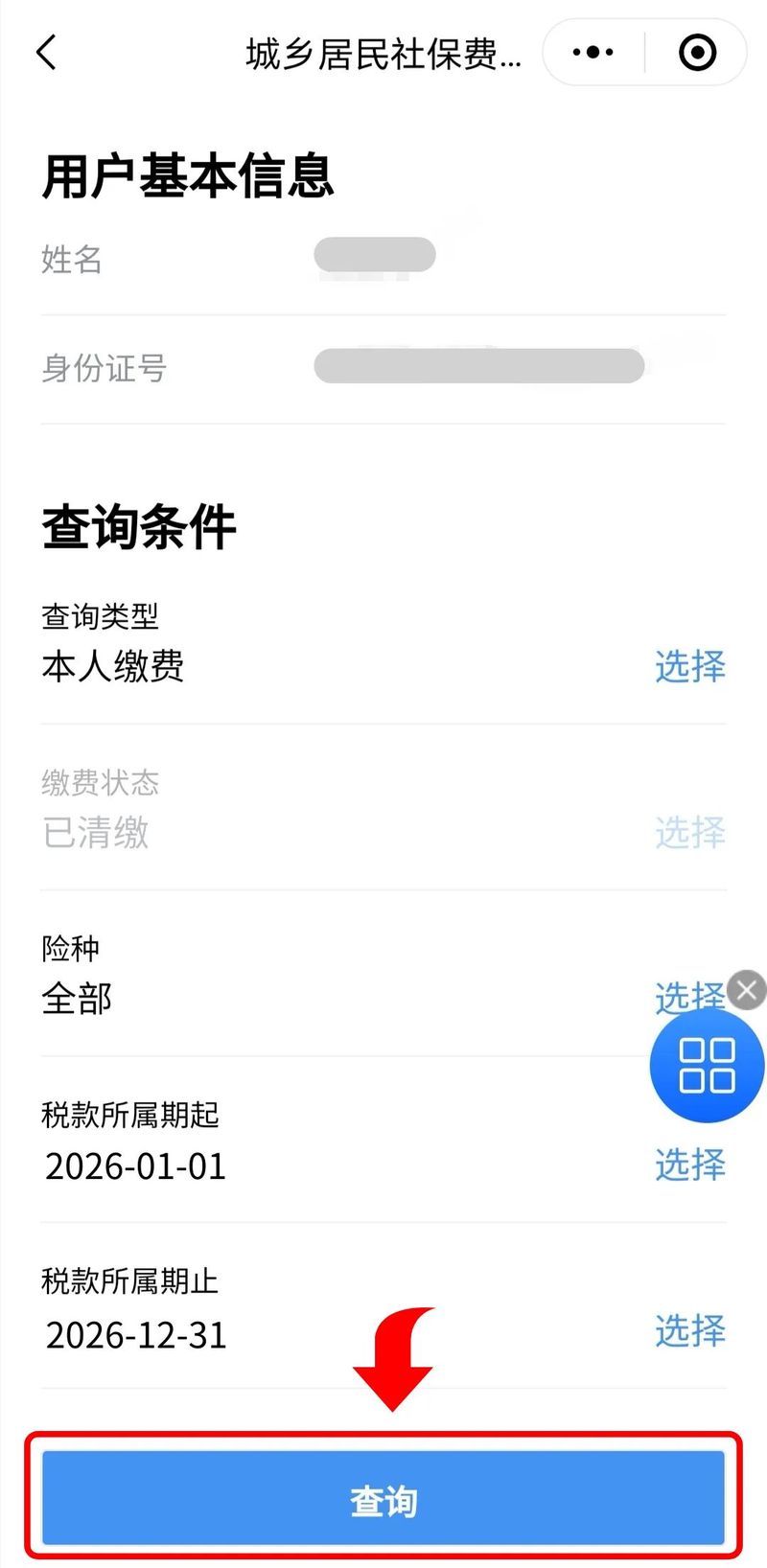
Task: Open the 查询类型 selector via 选择
Action: click(689, 667)
